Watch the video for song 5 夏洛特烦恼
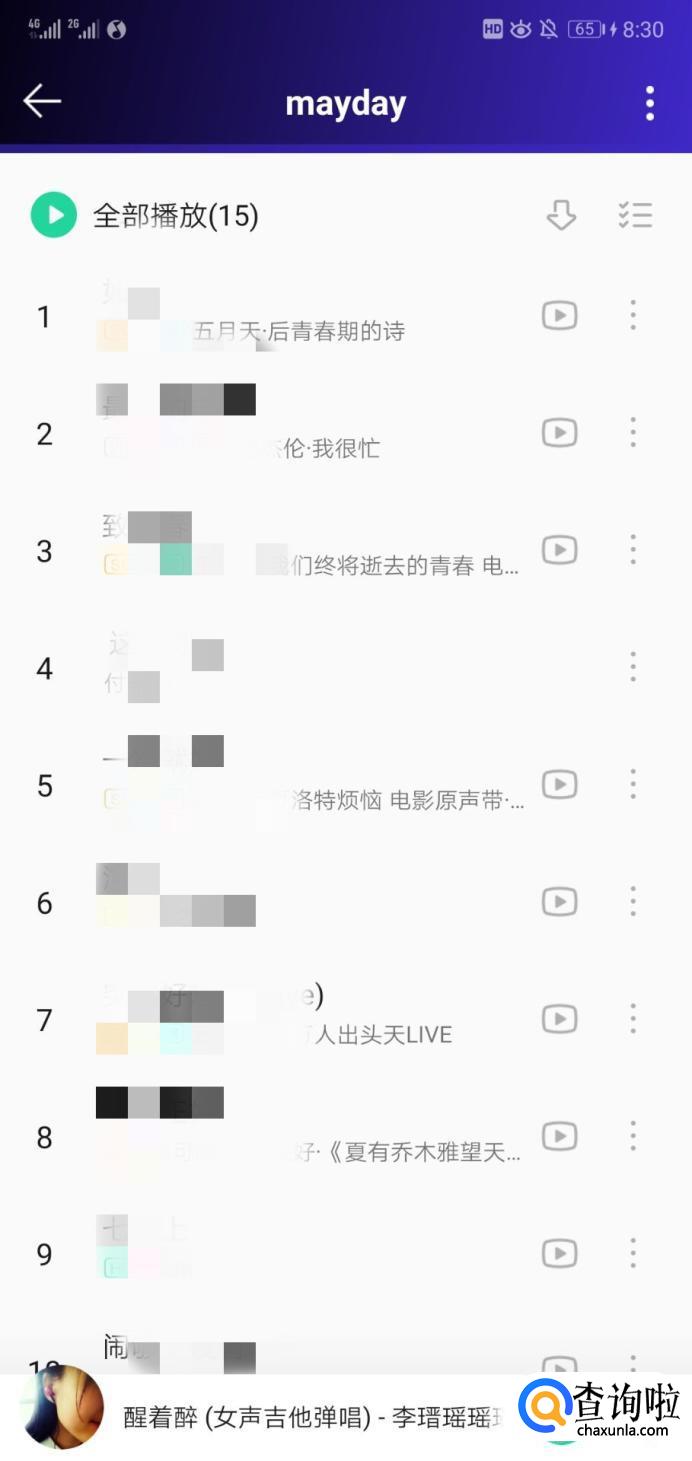Screen dimensions: 692x1461 coord(560,785)
